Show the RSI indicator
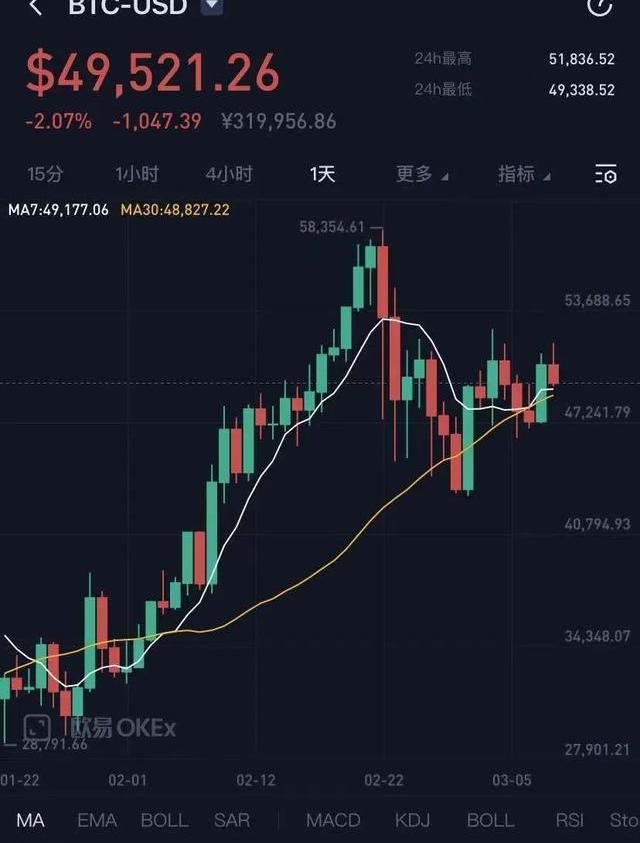Image resolution: width=640 pixels, height=843 pixels. (569, 820)
